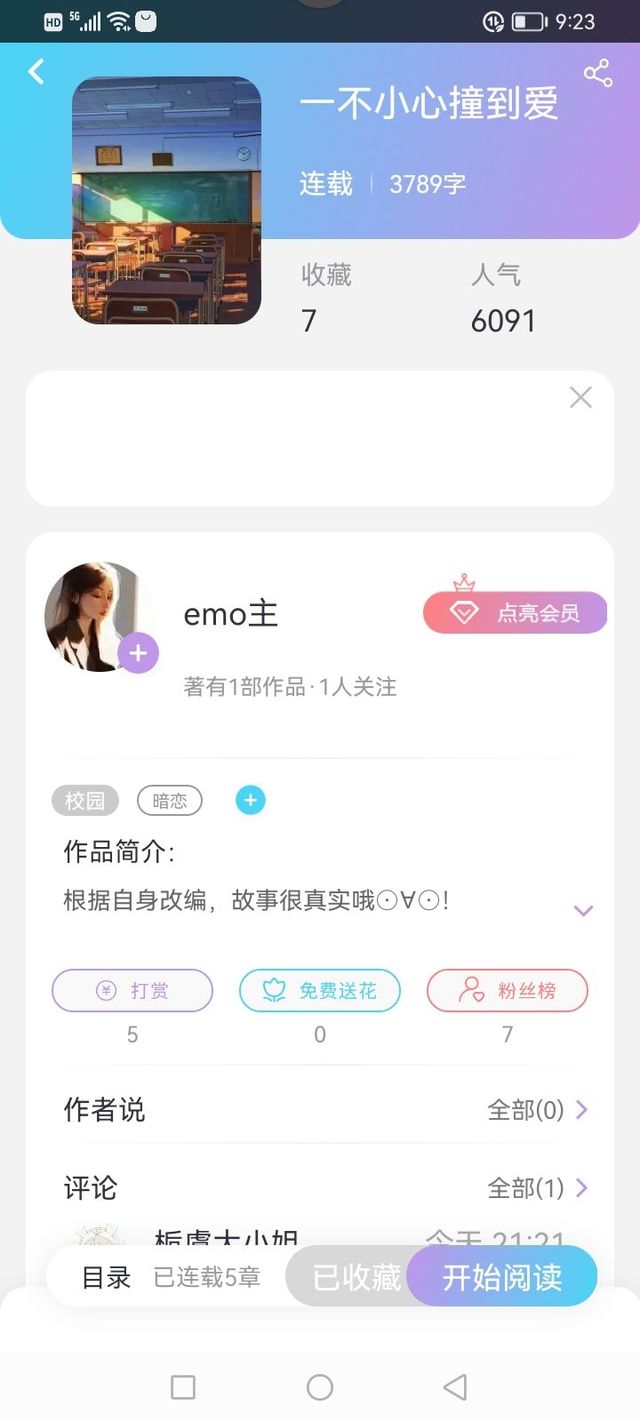Tap 打赏 to tip the author

(132, 991)
